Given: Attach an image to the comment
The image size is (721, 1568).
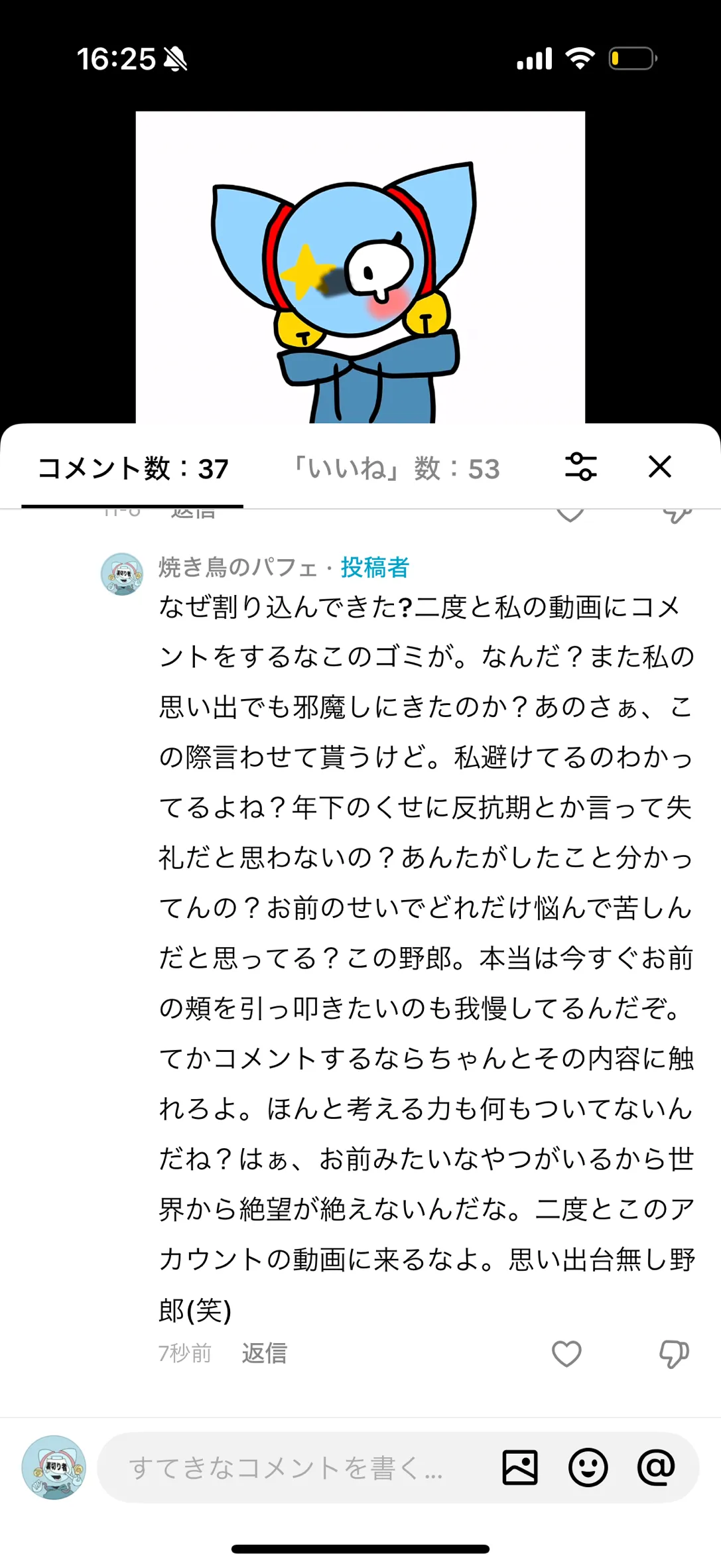Looking at the screenshot, I should (x=520, y=1467).
